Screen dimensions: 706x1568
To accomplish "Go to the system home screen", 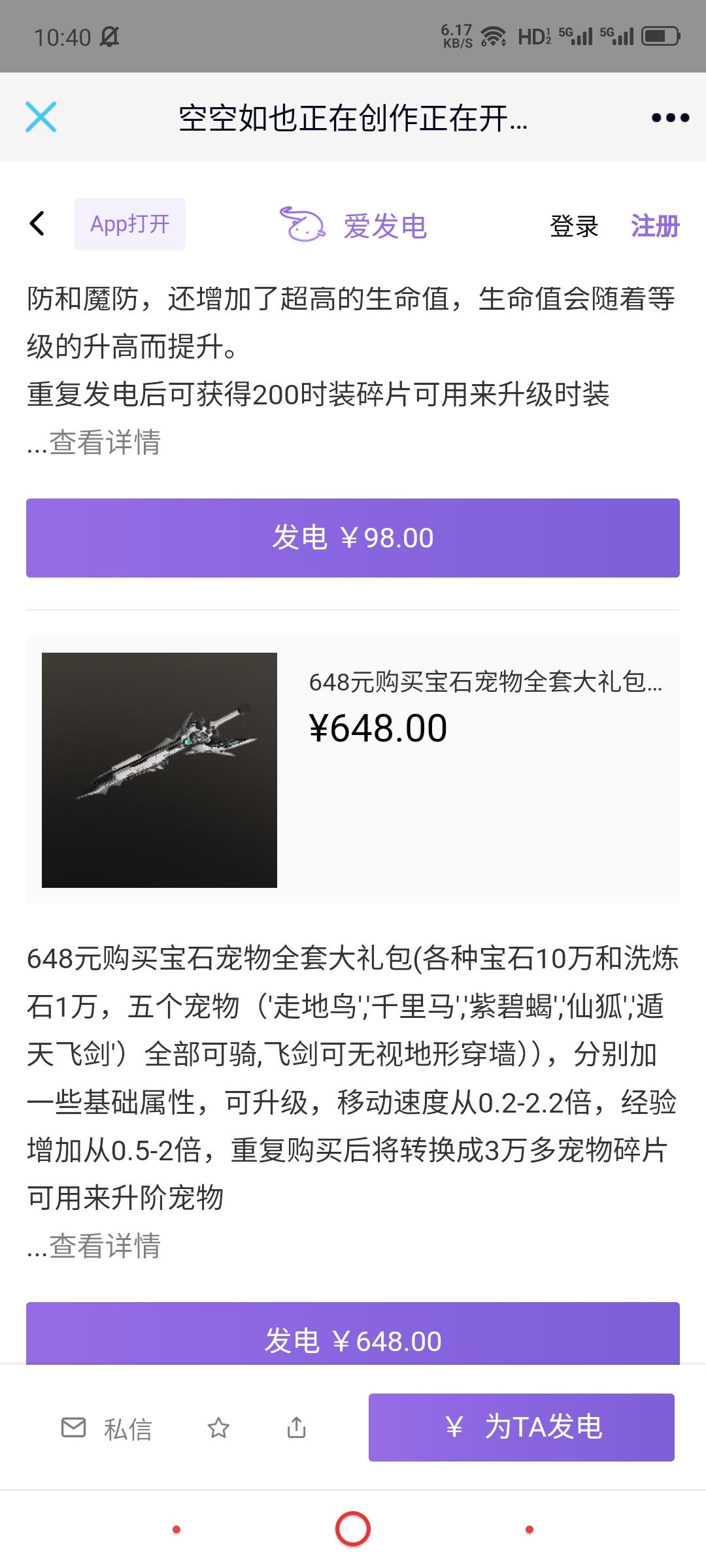I will (353, 1529).
